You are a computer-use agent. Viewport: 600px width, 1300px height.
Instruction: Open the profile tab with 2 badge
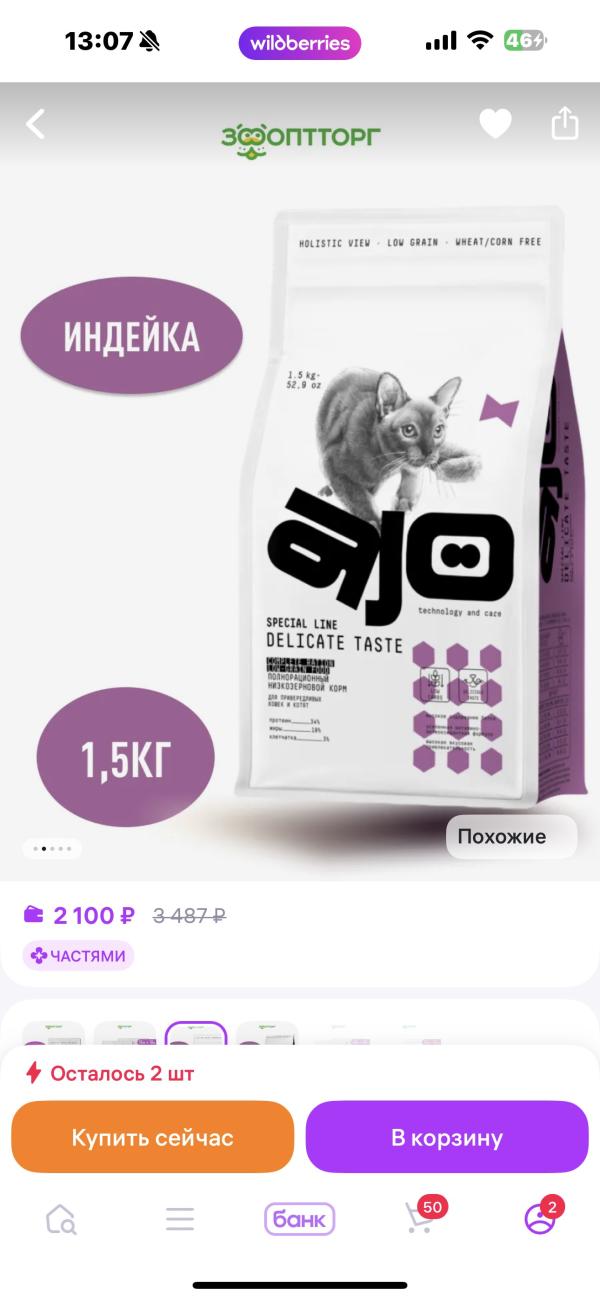(x=541, y=1217)
